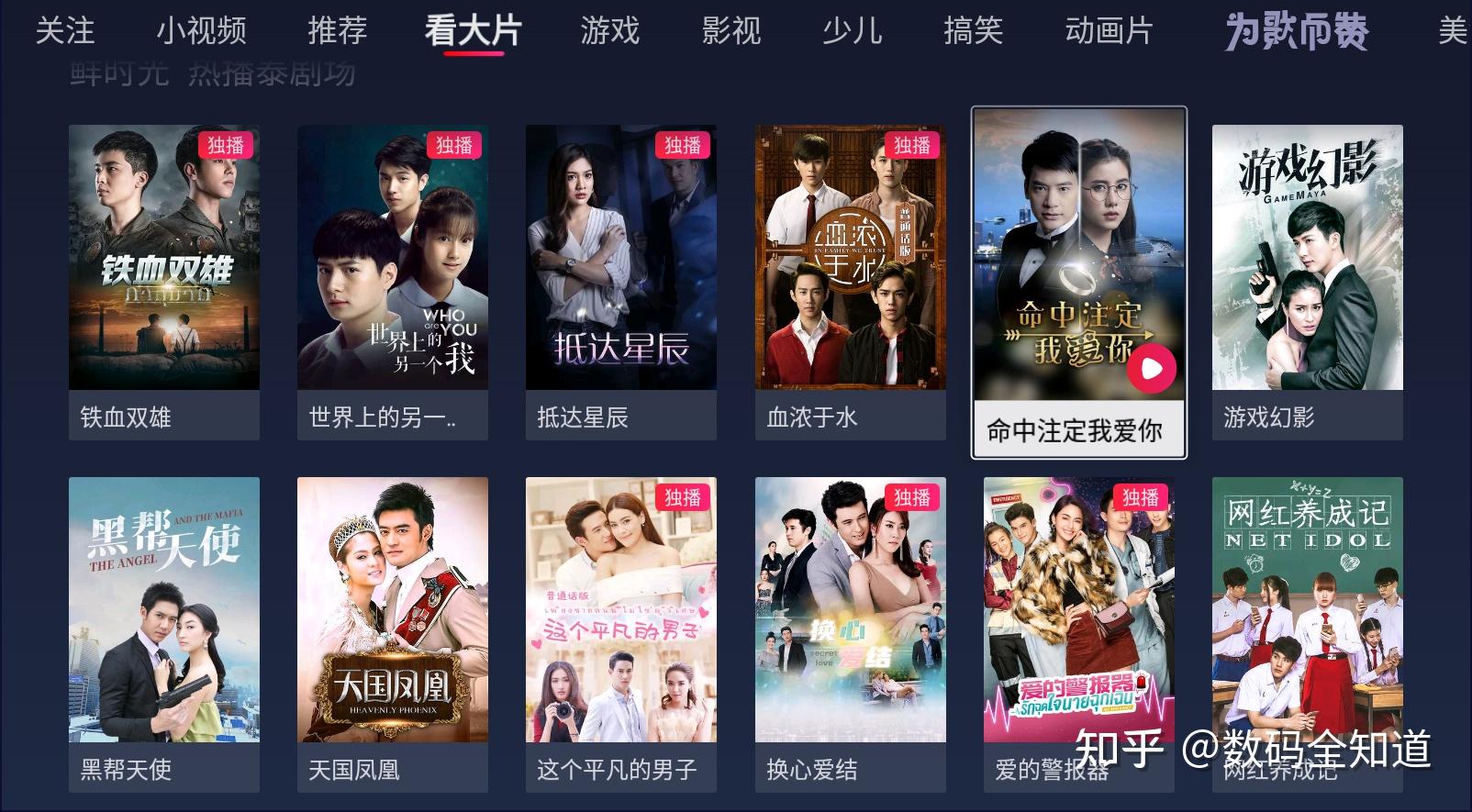Open the 为歌而赞 tab
This screenshot has height=812, width=1472.
1297,31
